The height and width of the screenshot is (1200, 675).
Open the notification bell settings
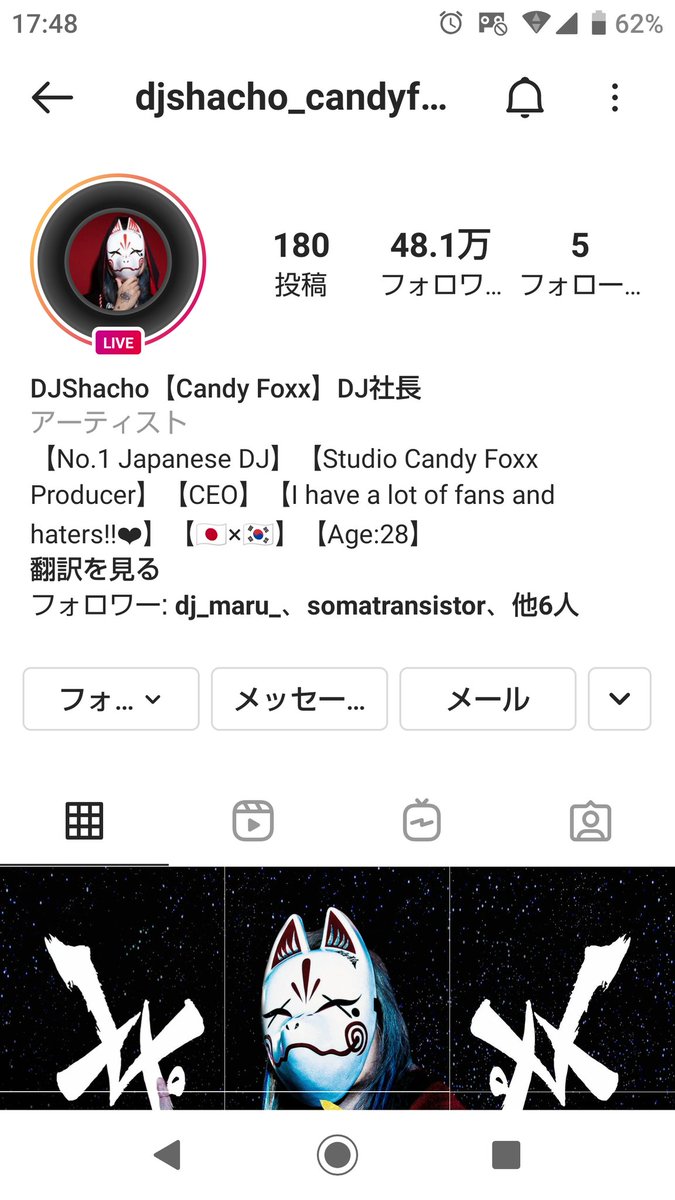pos(525,97)
